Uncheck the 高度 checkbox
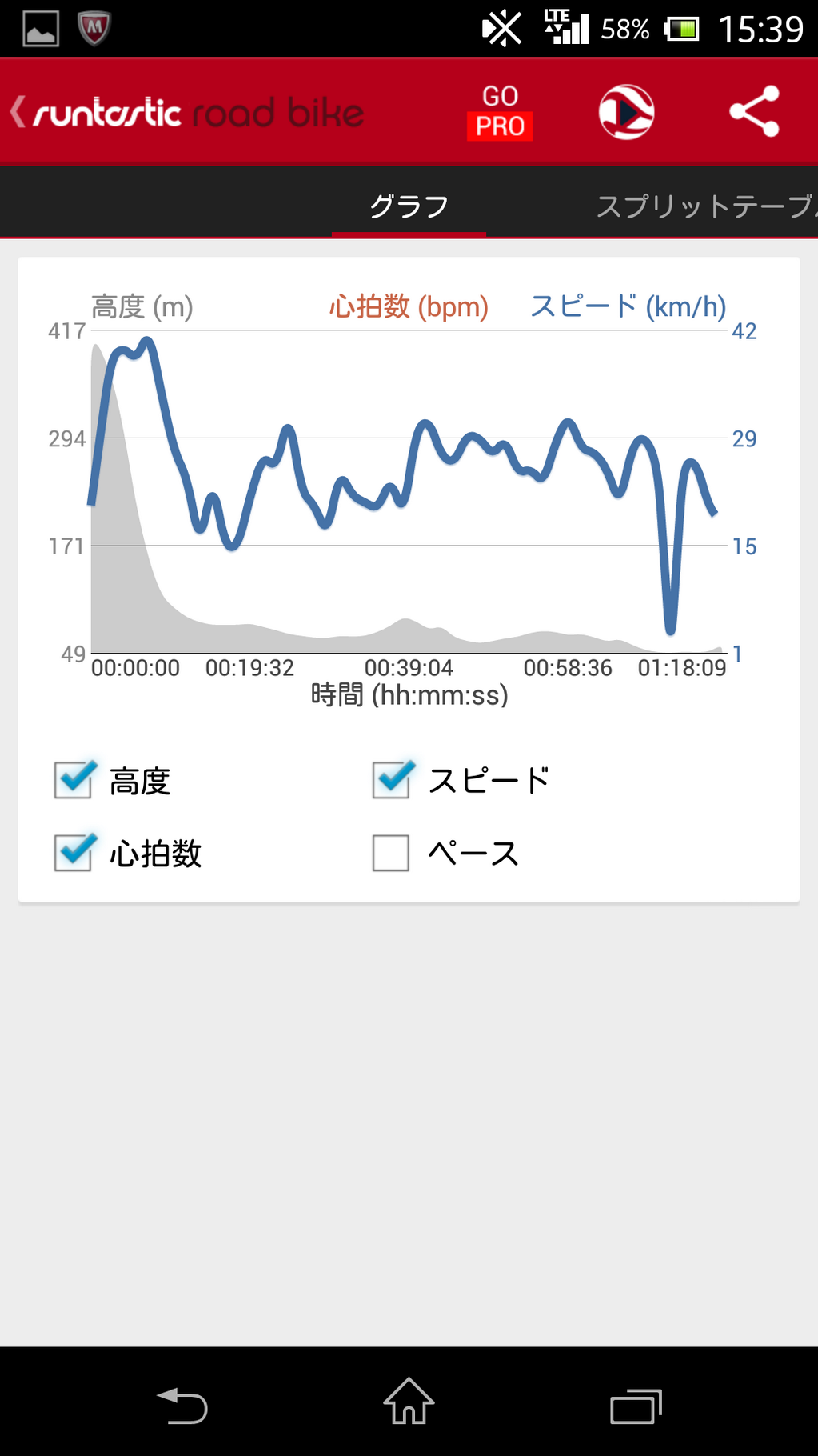This screenshot has height=1456, width=818. click(x=74, y=780)
